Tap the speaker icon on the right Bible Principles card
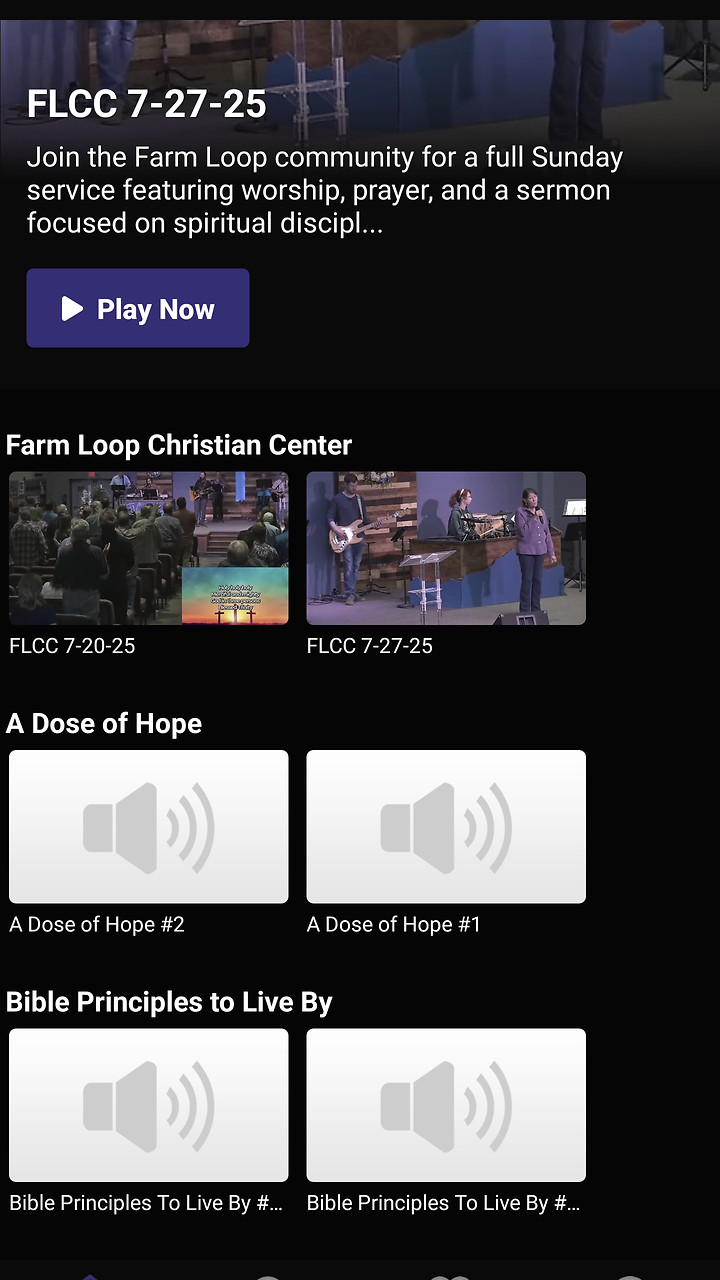Viewport: 720px width, 1280px height. point(446,1105)
